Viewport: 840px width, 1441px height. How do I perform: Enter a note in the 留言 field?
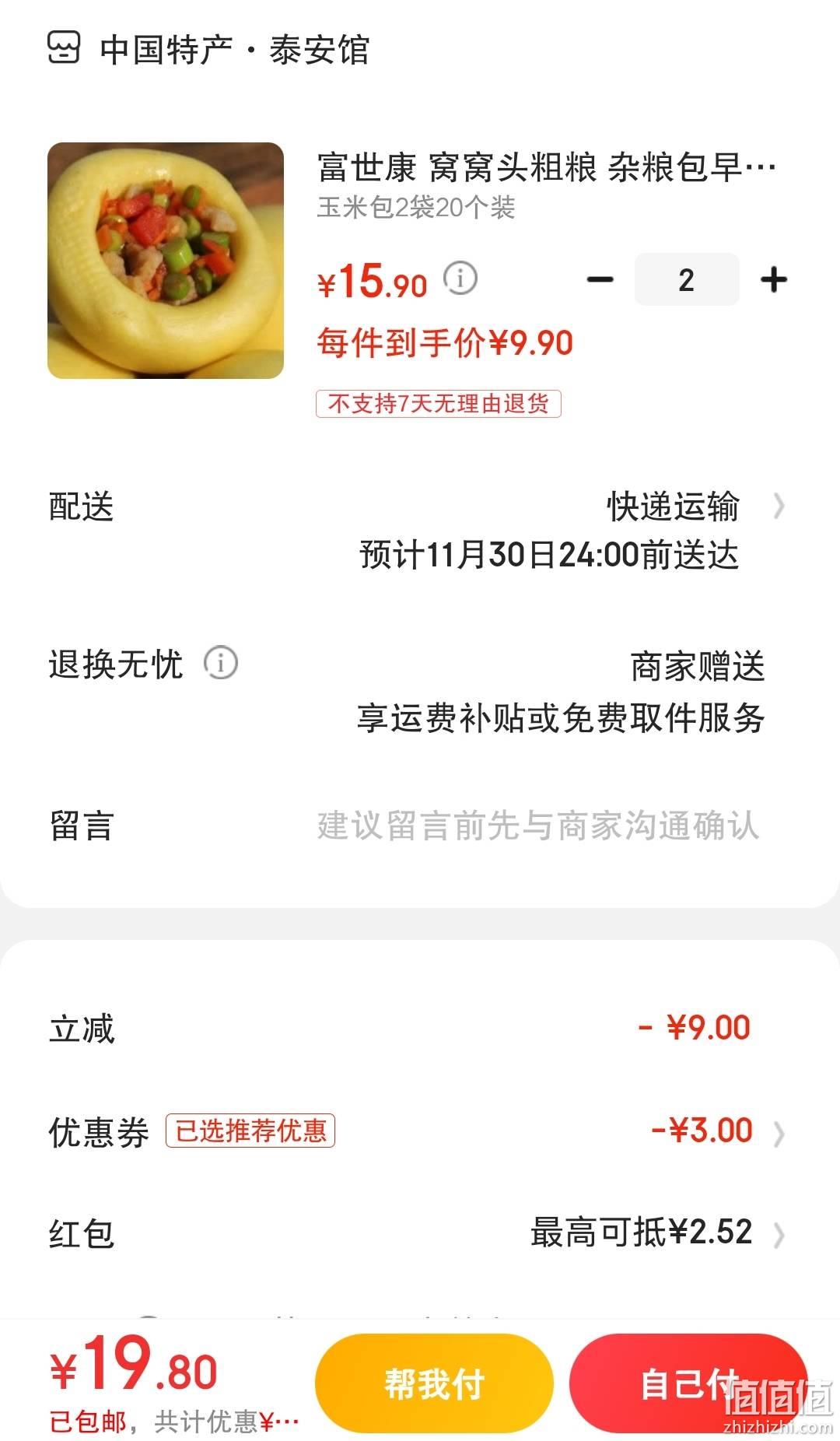coord(537,826)
